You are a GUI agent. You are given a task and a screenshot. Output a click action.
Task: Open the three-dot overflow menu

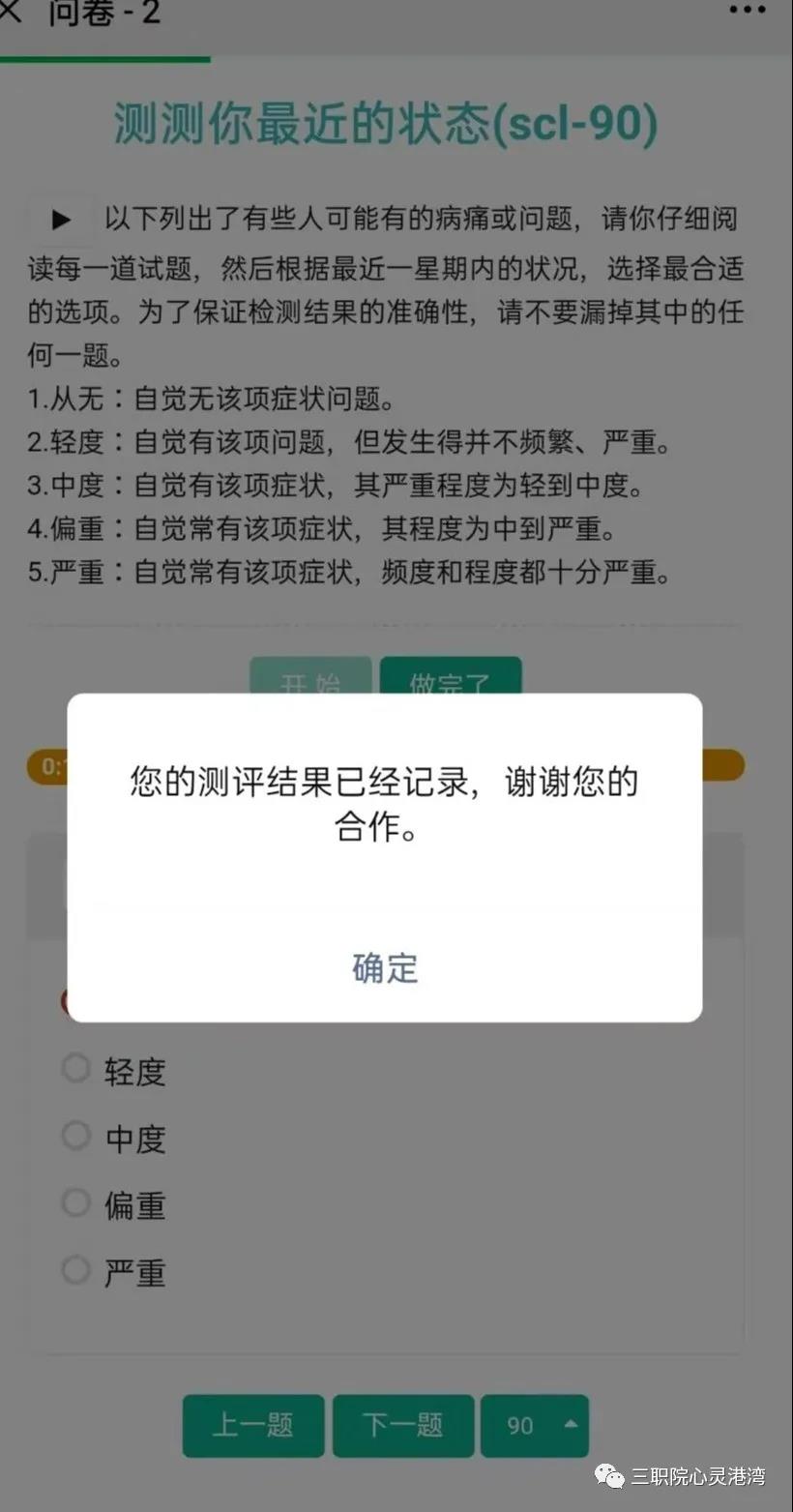click(747, 12)
